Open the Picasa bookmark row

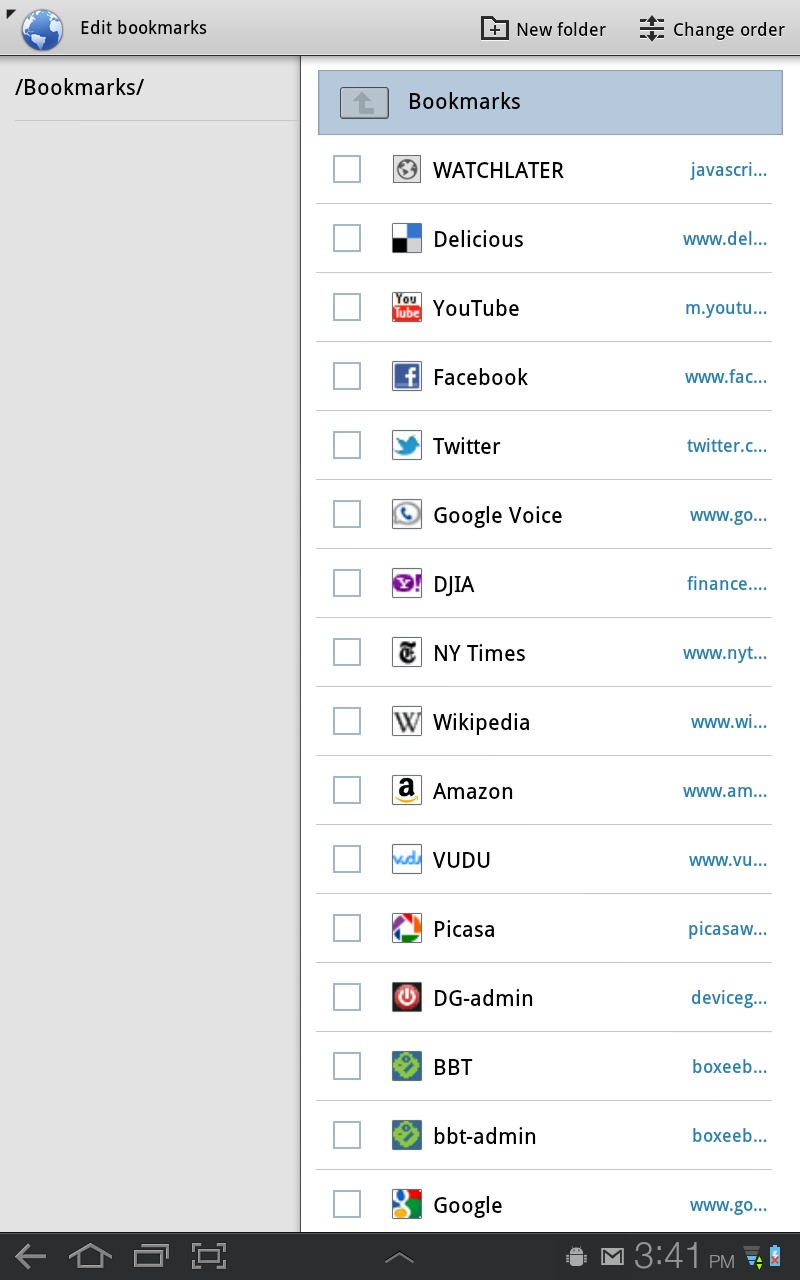click(544, 928)
